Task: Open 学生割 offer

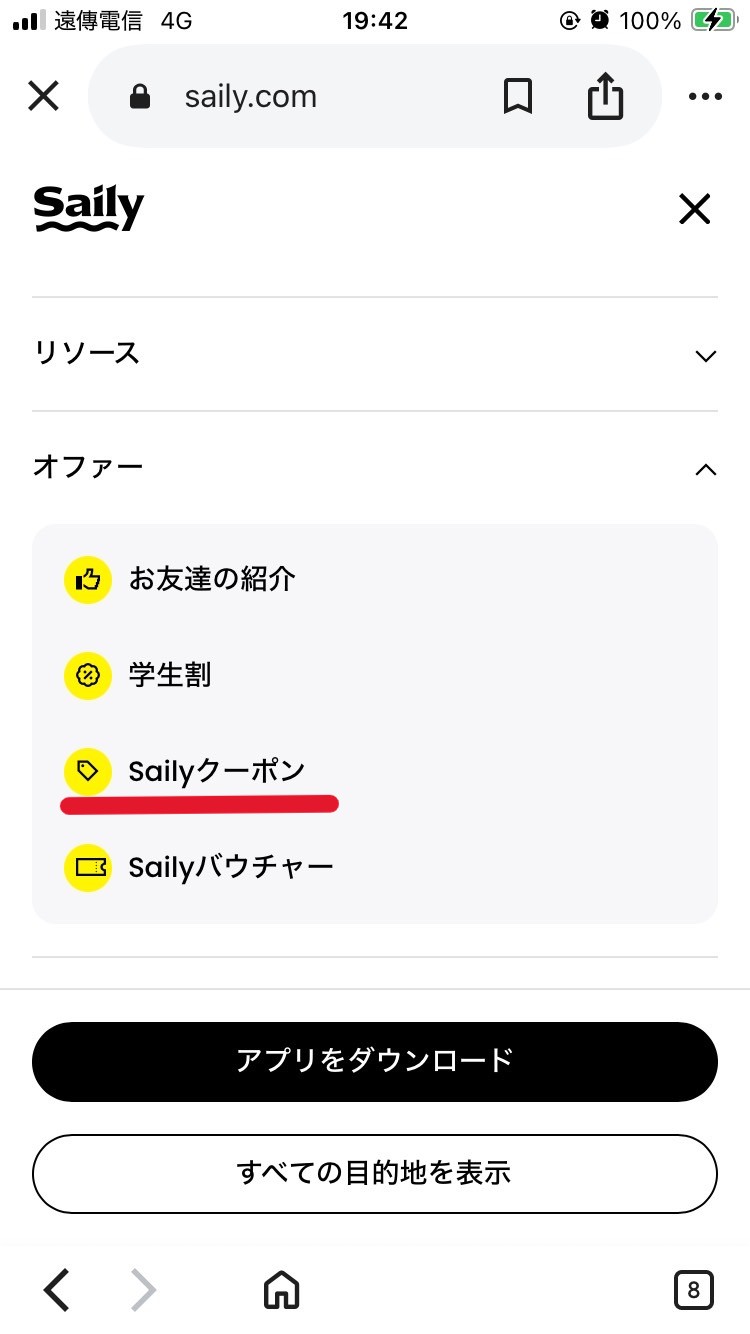Action: point(170,675)
